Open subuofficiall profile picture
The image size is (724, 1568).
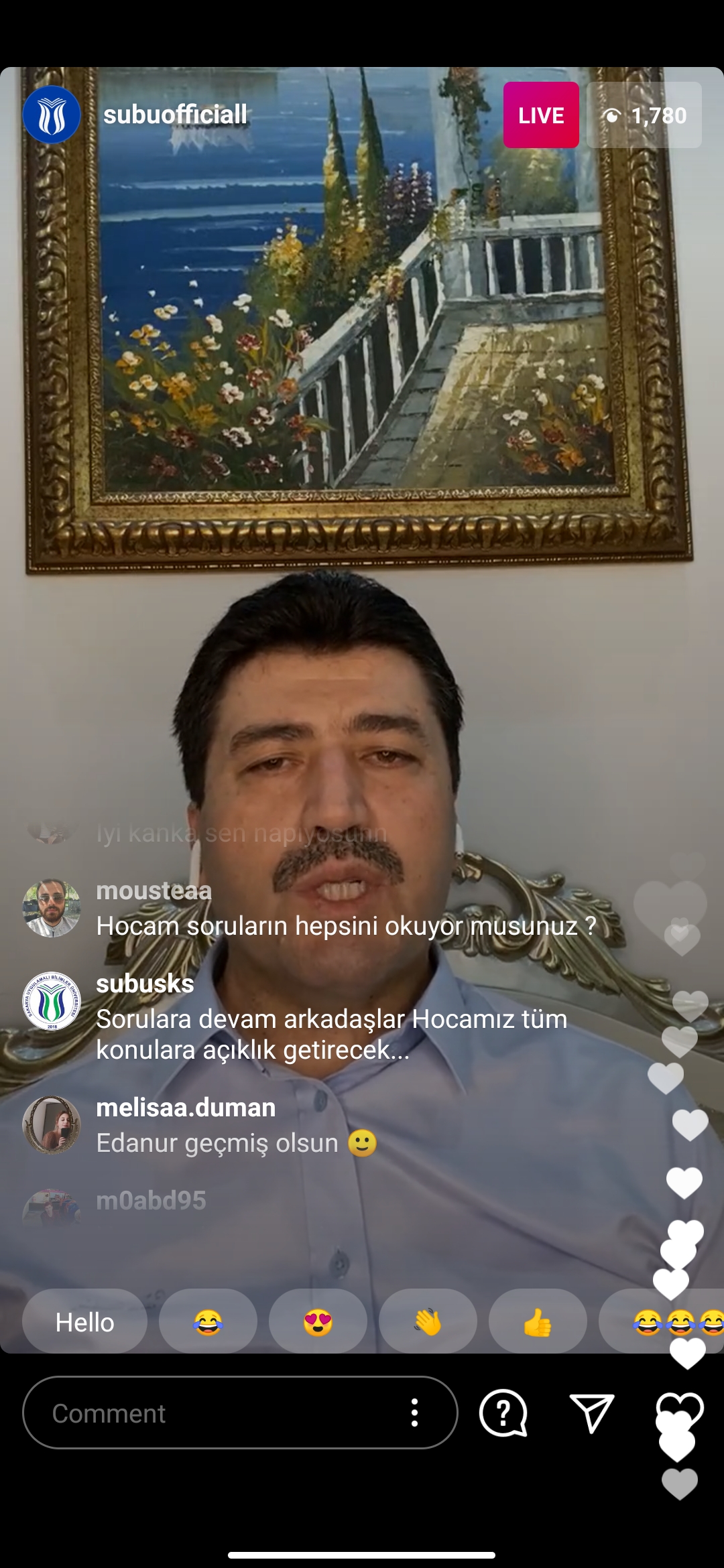click(x=52, y=115)
